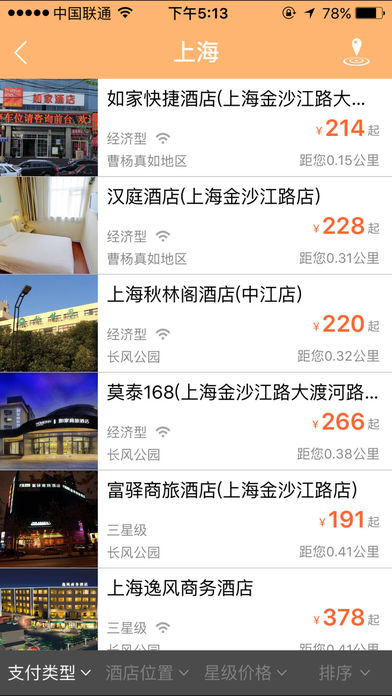392x696 pixels.
Task: Expand the 酒店位置 filter
Action: pyautogui.click(x=147, y=673)
